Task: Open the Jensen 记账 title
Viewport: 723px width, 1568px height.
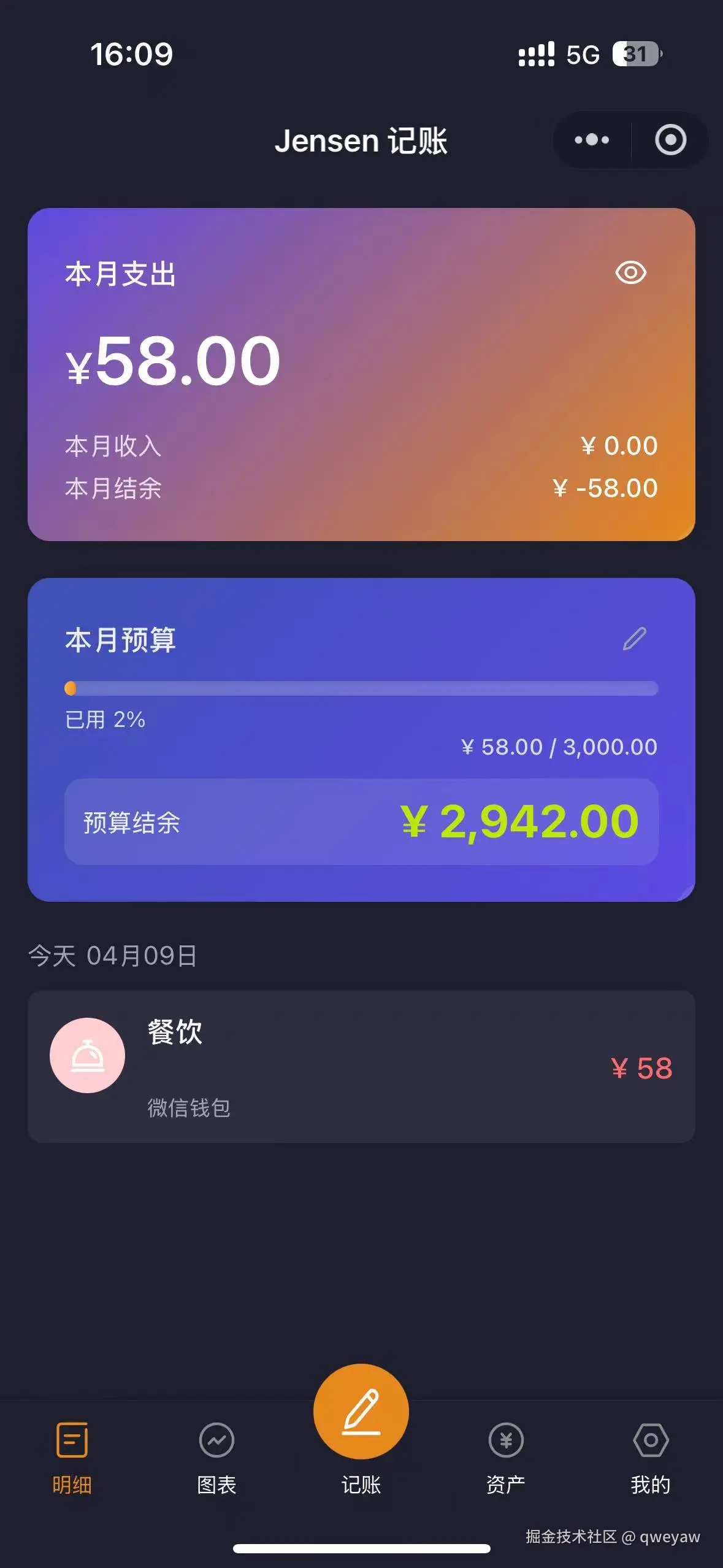Action: point(362,140)
